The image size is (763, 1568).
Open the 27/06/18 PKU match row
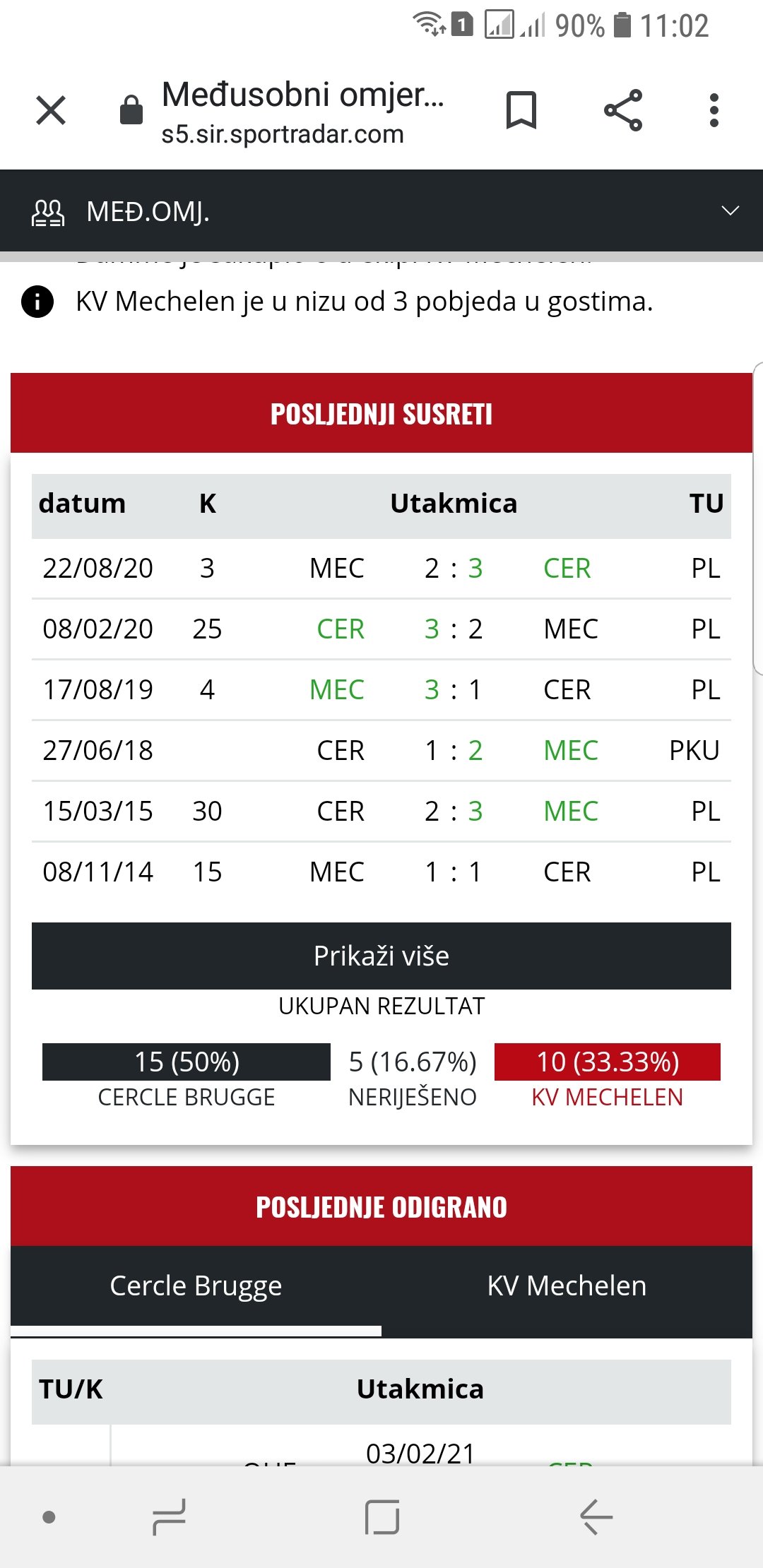tap(381, 751)
